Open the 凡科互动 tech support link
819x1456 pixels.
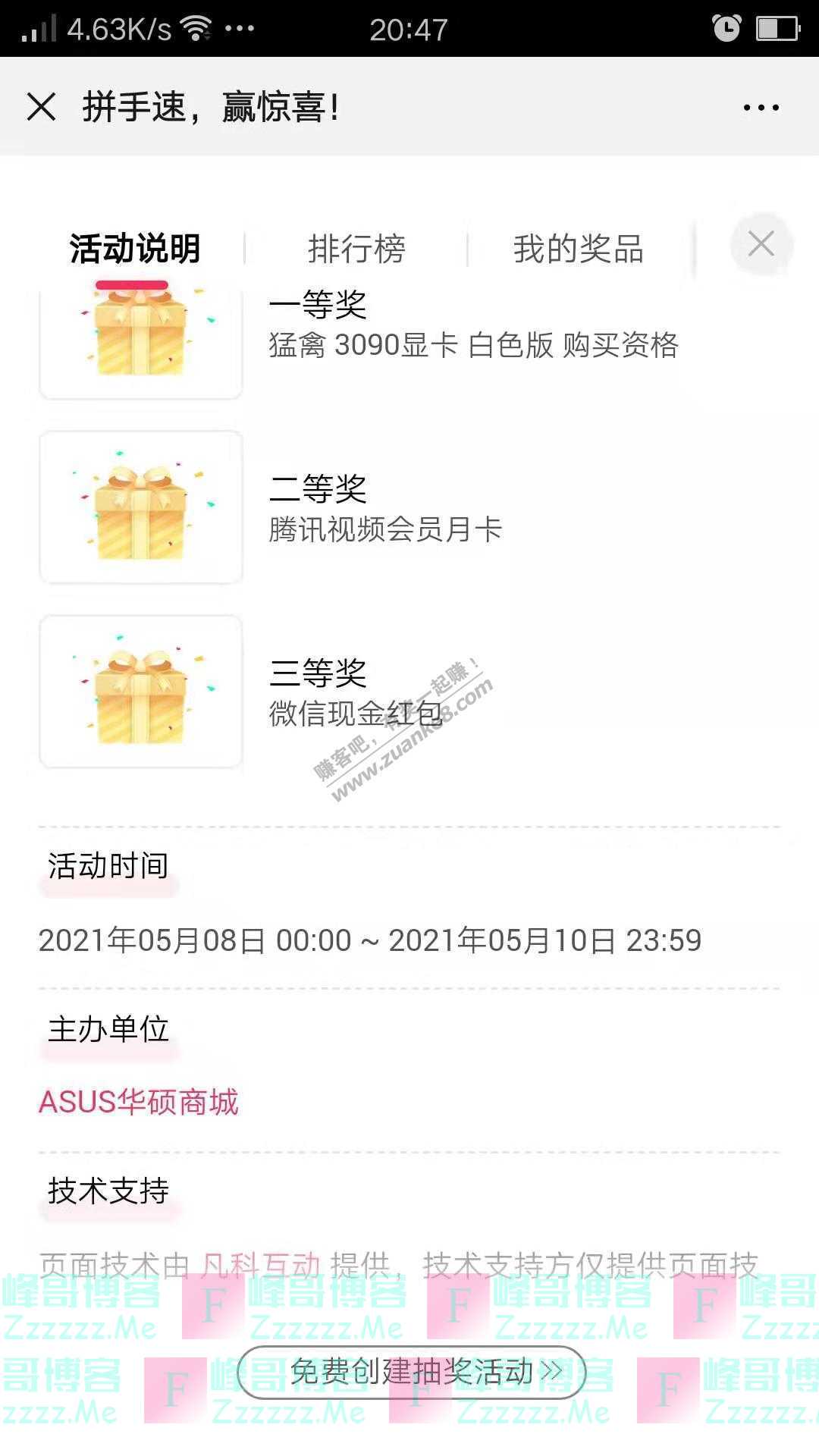point(261,1265)
